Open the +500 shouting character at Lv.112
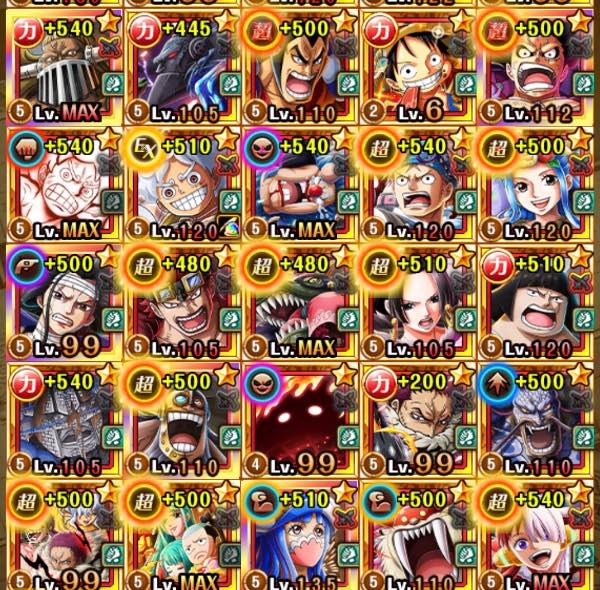600x590 pixels. pos(536,67)
